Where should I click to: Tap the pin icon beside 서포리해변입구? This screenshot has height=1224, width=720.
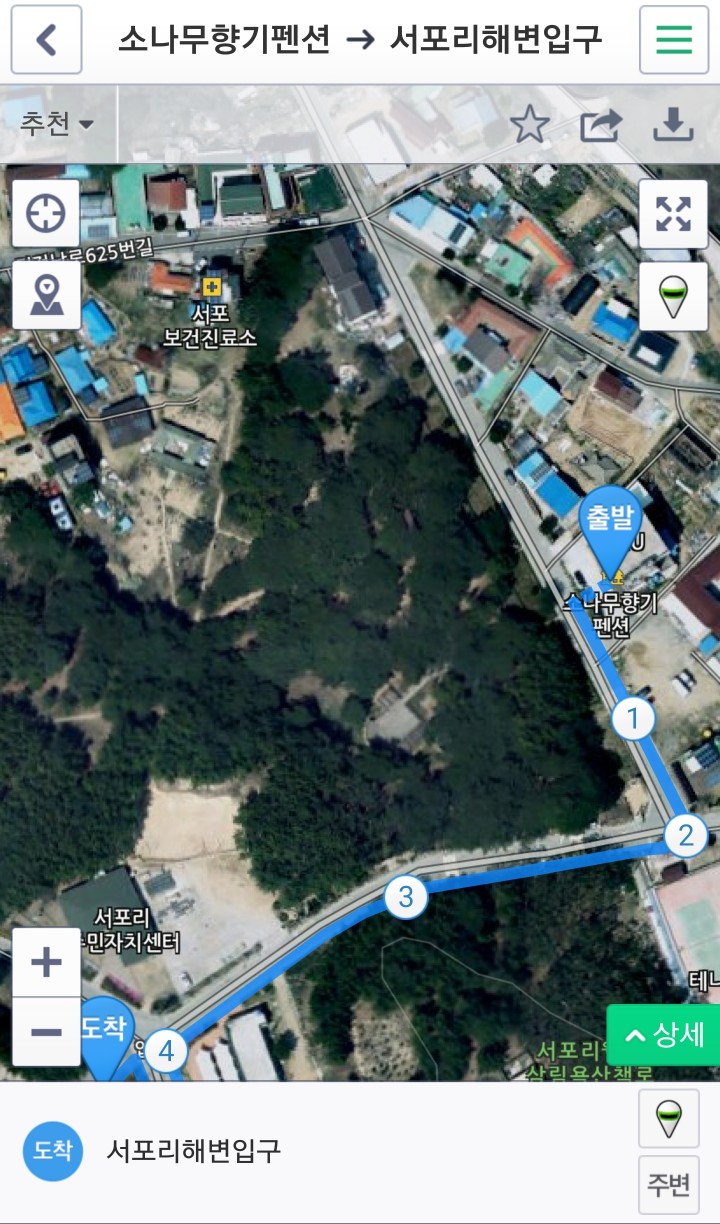point(669,1118)
